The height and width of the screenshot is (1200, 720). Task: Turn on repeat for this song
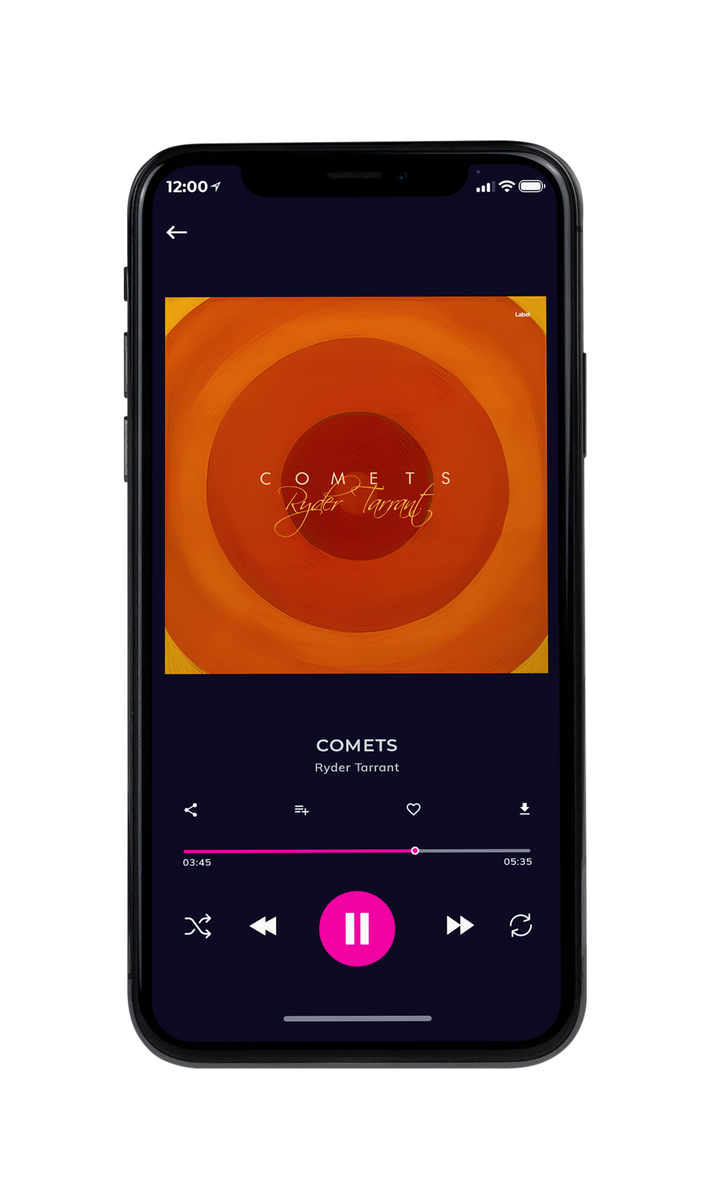tap(521, 926)
